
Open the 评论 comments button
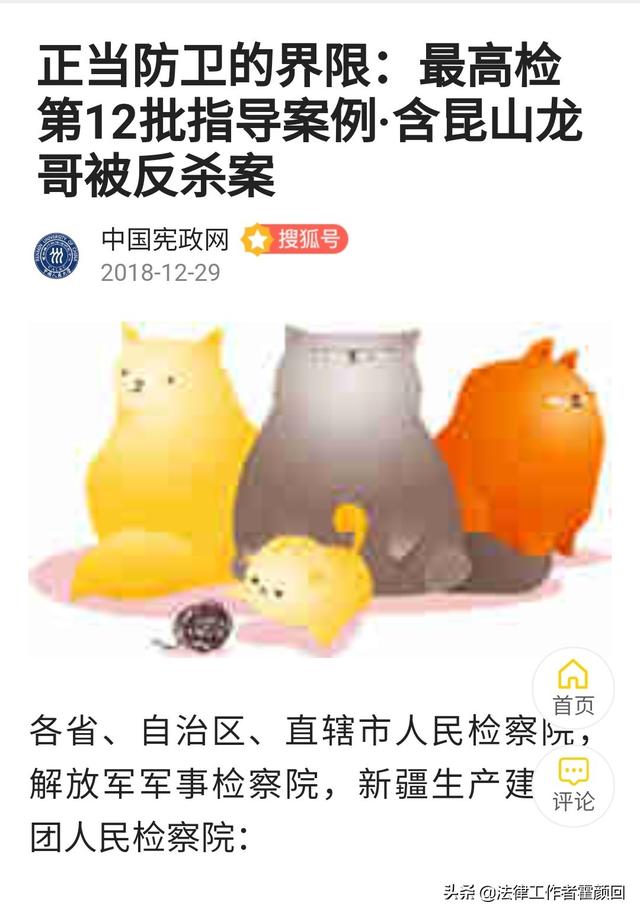pos(573,785)
